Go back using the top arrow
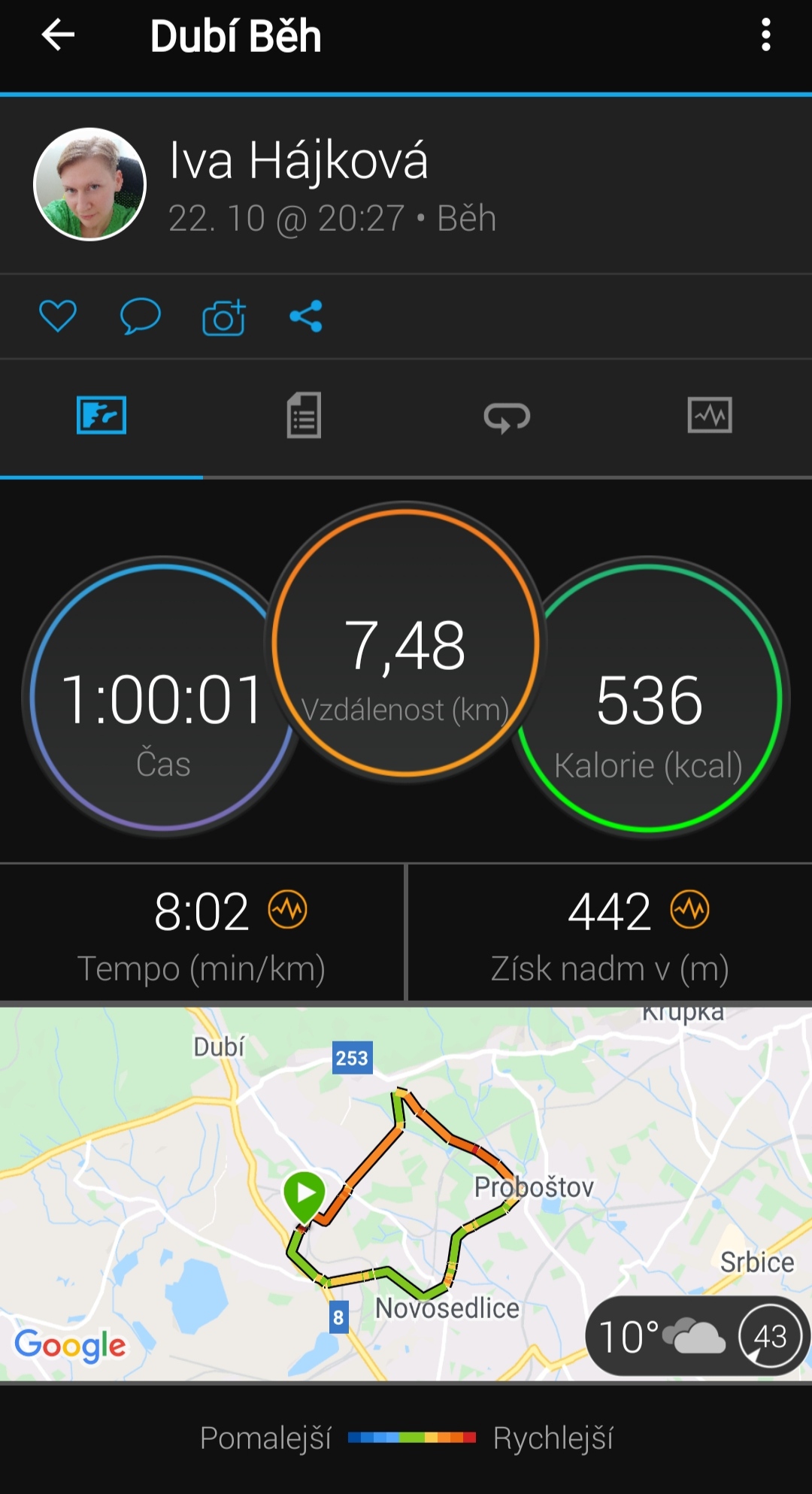Image resolution: width=812 pixels, height=1494 pixels. 58,35
